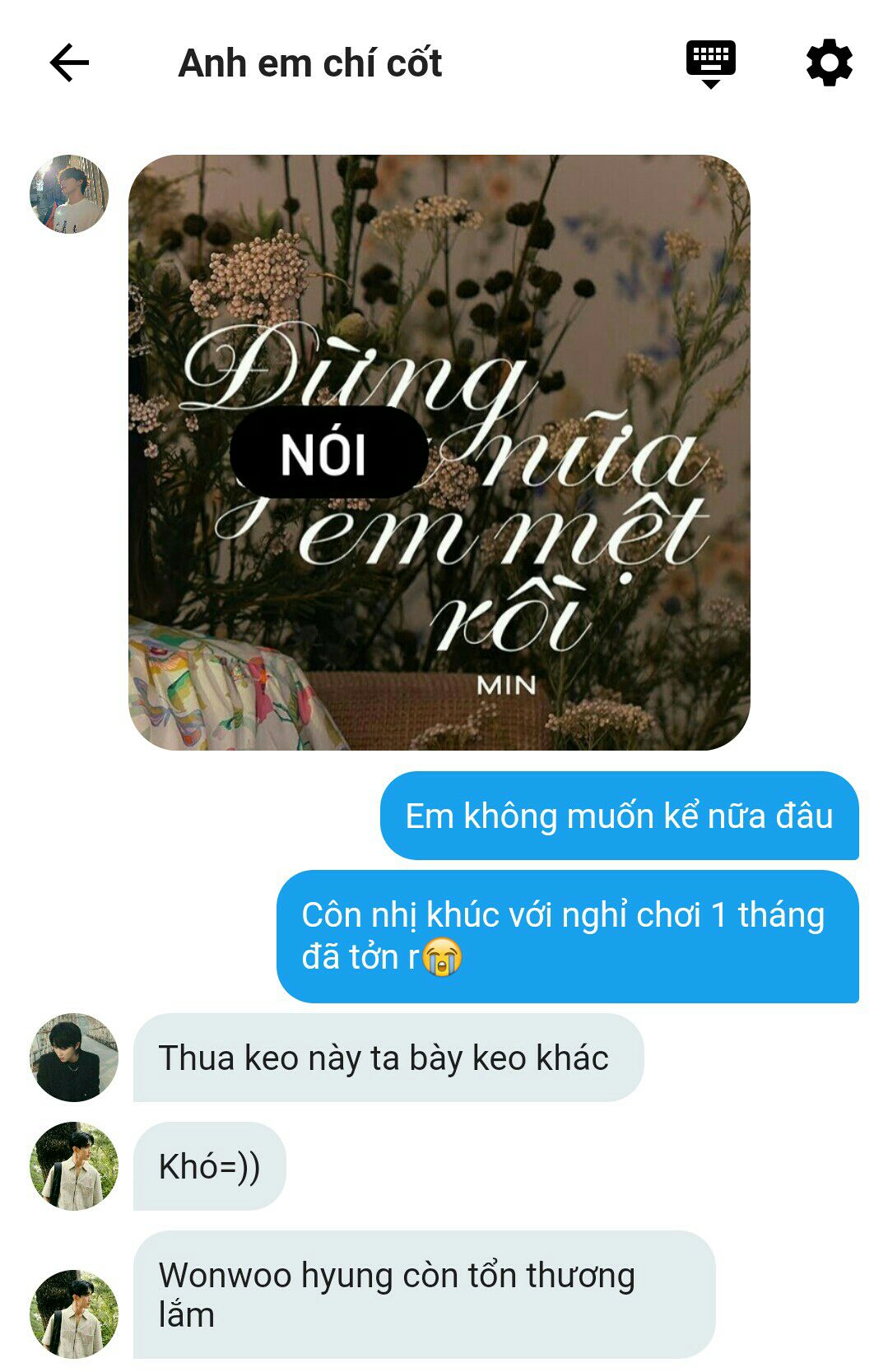The width and height of the screenshot is (888, 1372).
Task: Open avatar next to 'Wonwoo hyung' message
Action: point(73,1314)
